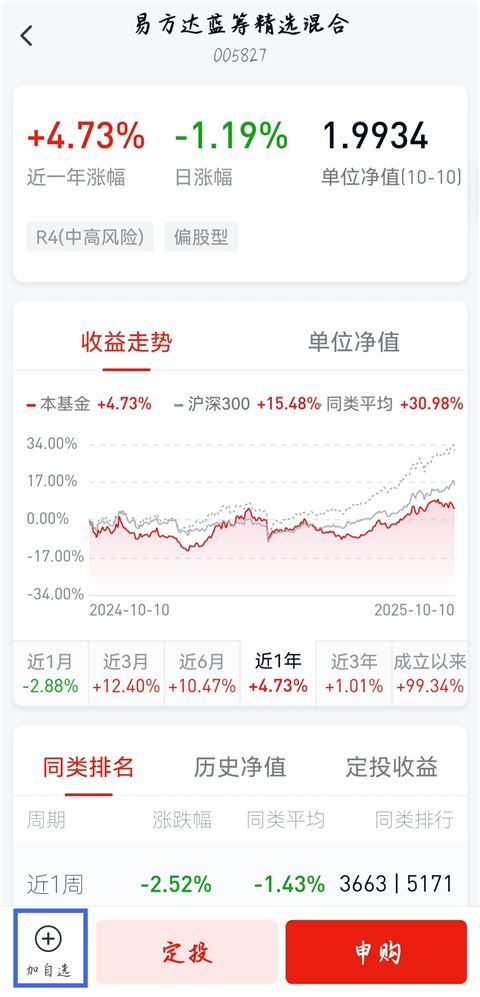
Task: Select the 近3月 period
Action: click(x=126, y=673)
